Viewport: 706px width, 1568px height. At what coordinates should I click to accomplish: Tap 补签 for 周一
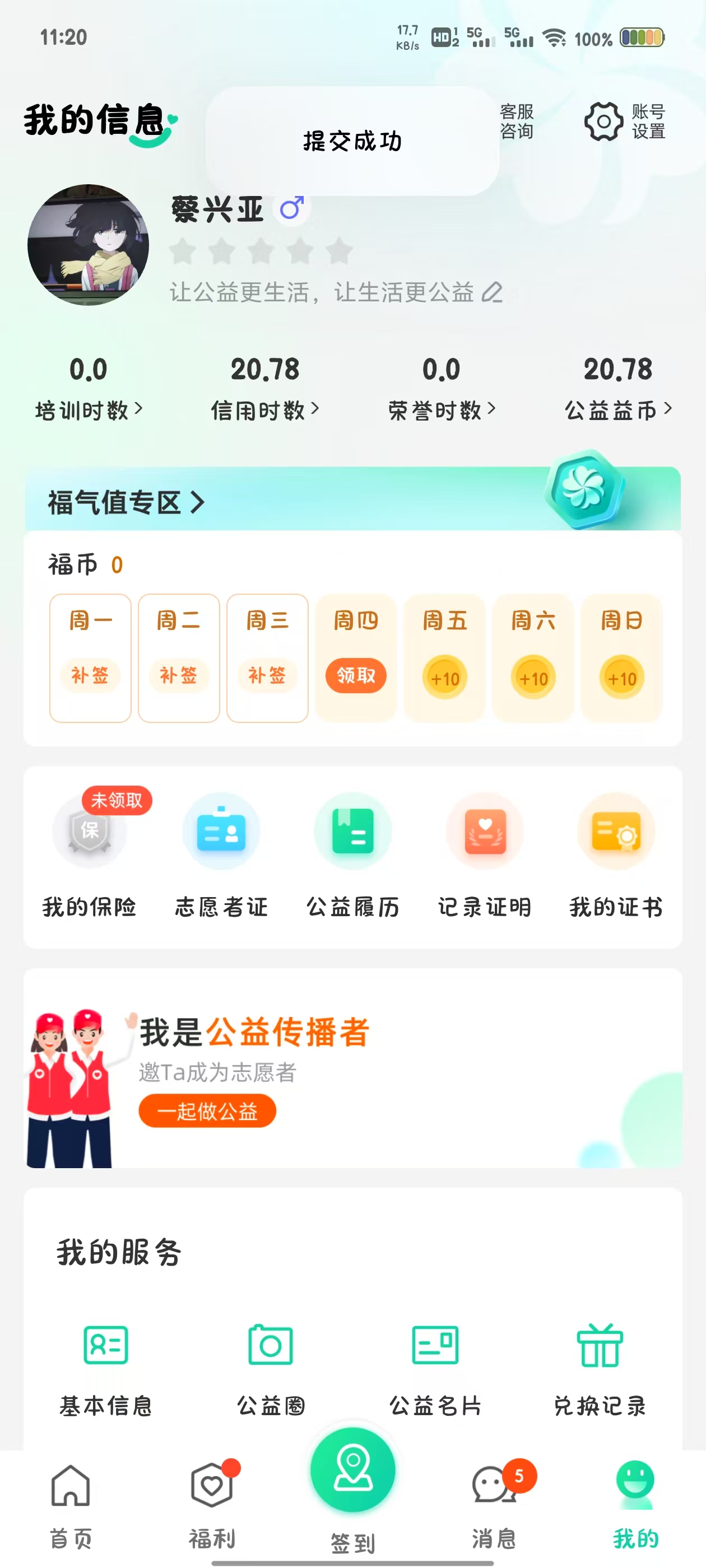click(90, 676)
